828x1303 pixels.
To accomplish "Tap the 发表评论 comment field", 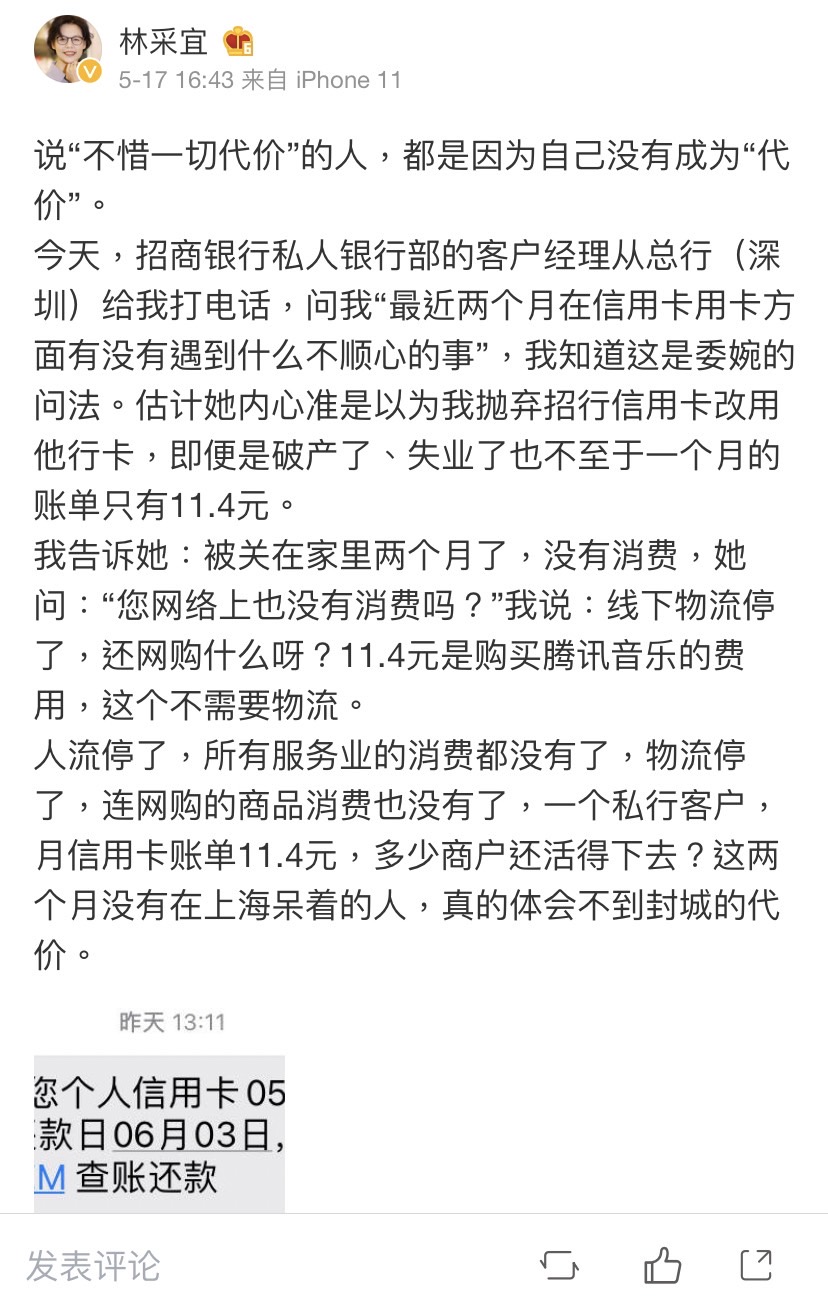I will click(93, 1265).
